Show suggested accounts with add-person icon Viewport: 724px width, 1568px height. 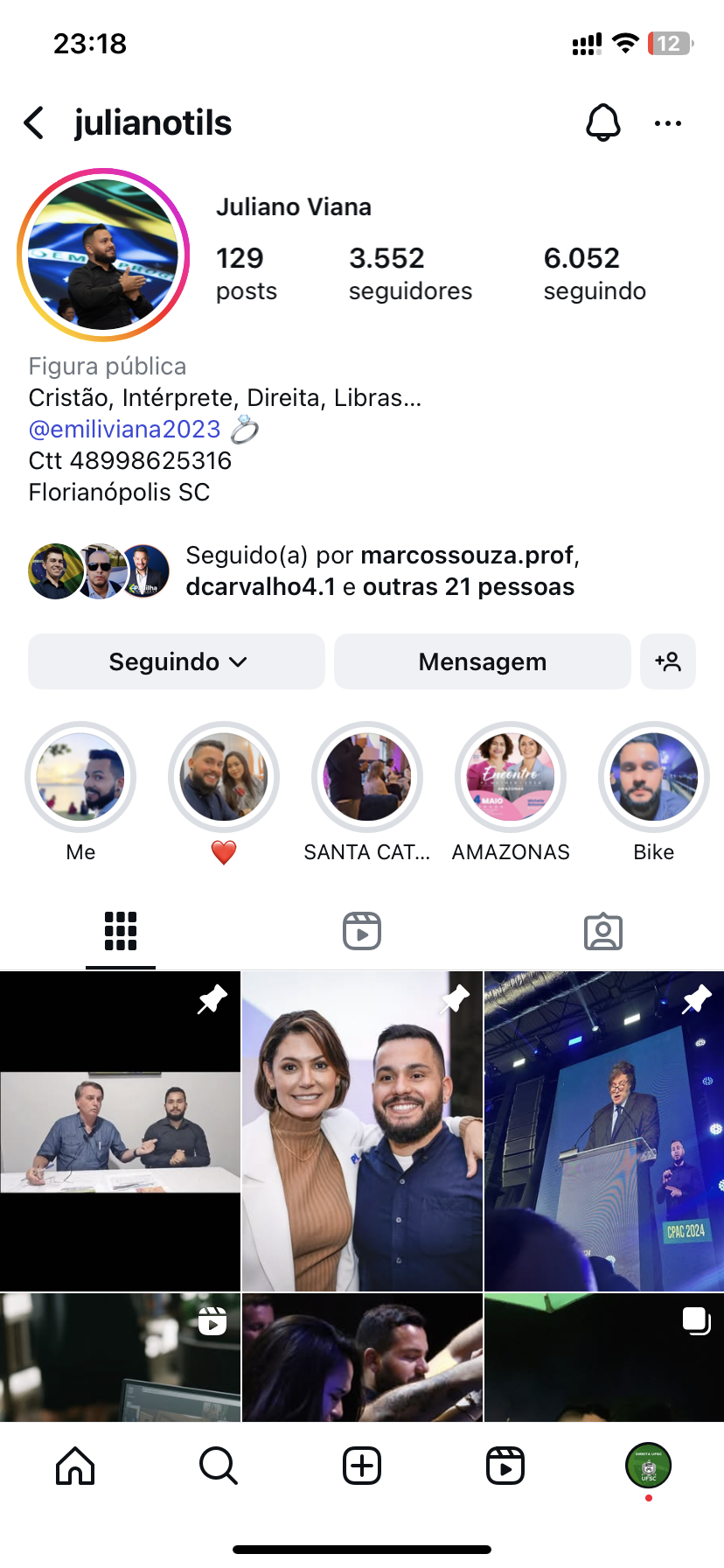[x=668, y=661]
